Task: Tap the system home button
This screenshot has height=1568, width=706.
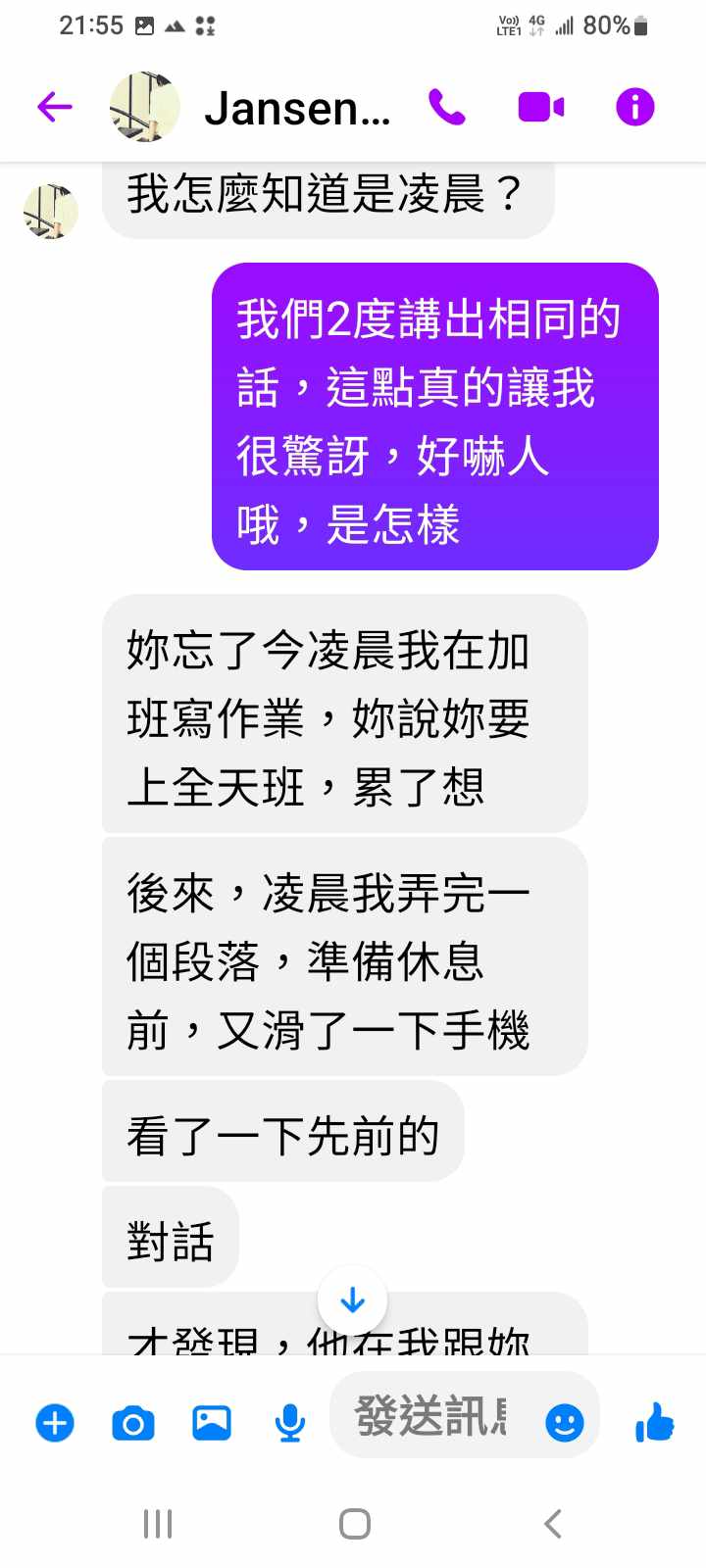Action: [354, 1523]
